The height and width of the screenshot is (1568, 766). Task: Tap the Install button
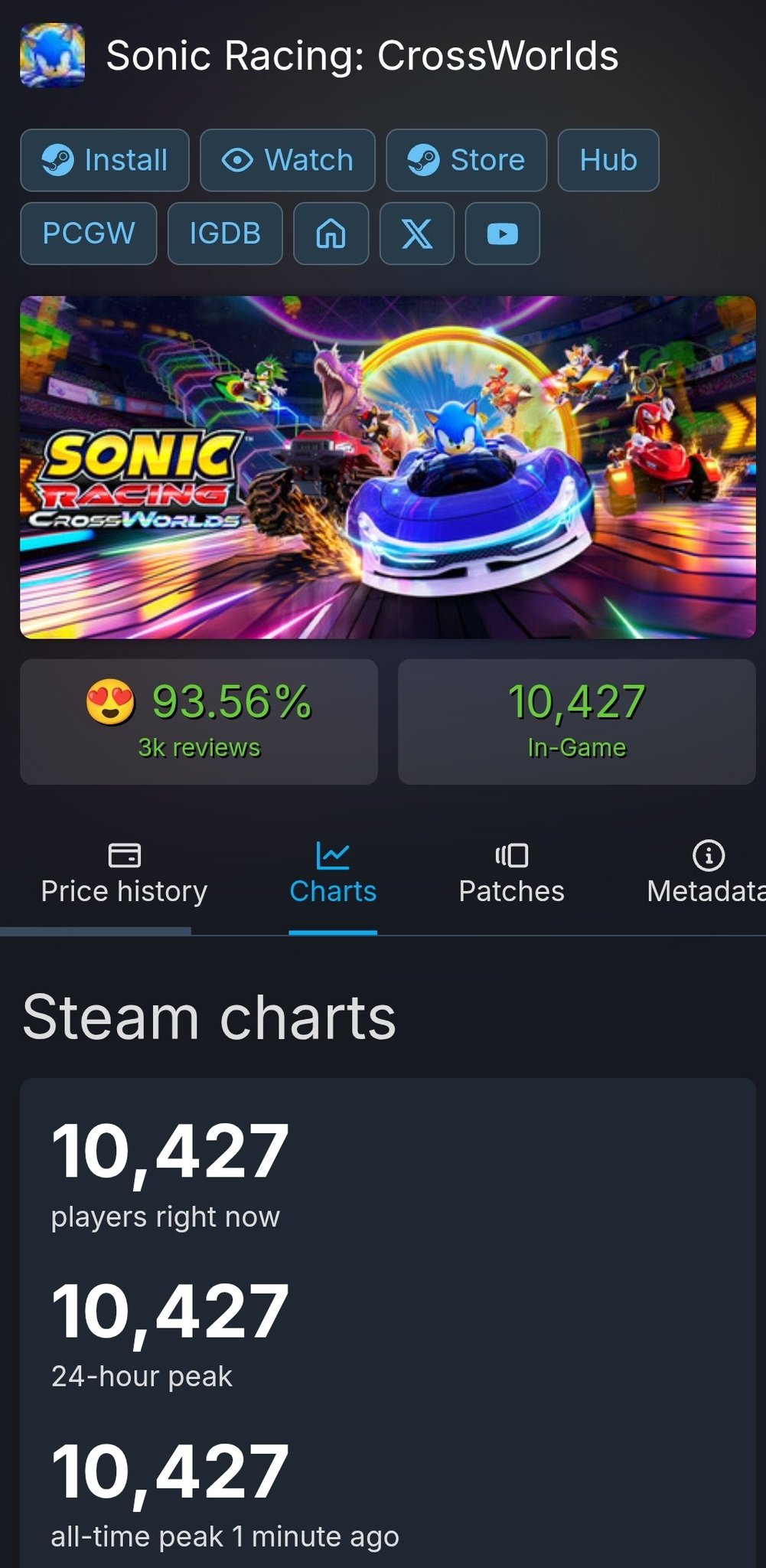click(x=105, y=160)
